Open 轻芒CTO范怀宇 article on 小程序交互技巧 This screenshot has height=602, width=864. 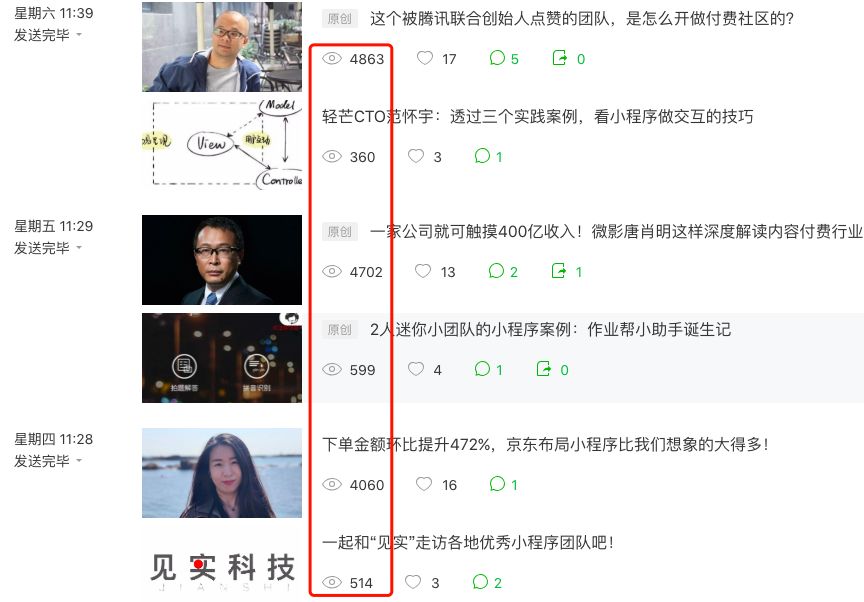tap(537, 117)
